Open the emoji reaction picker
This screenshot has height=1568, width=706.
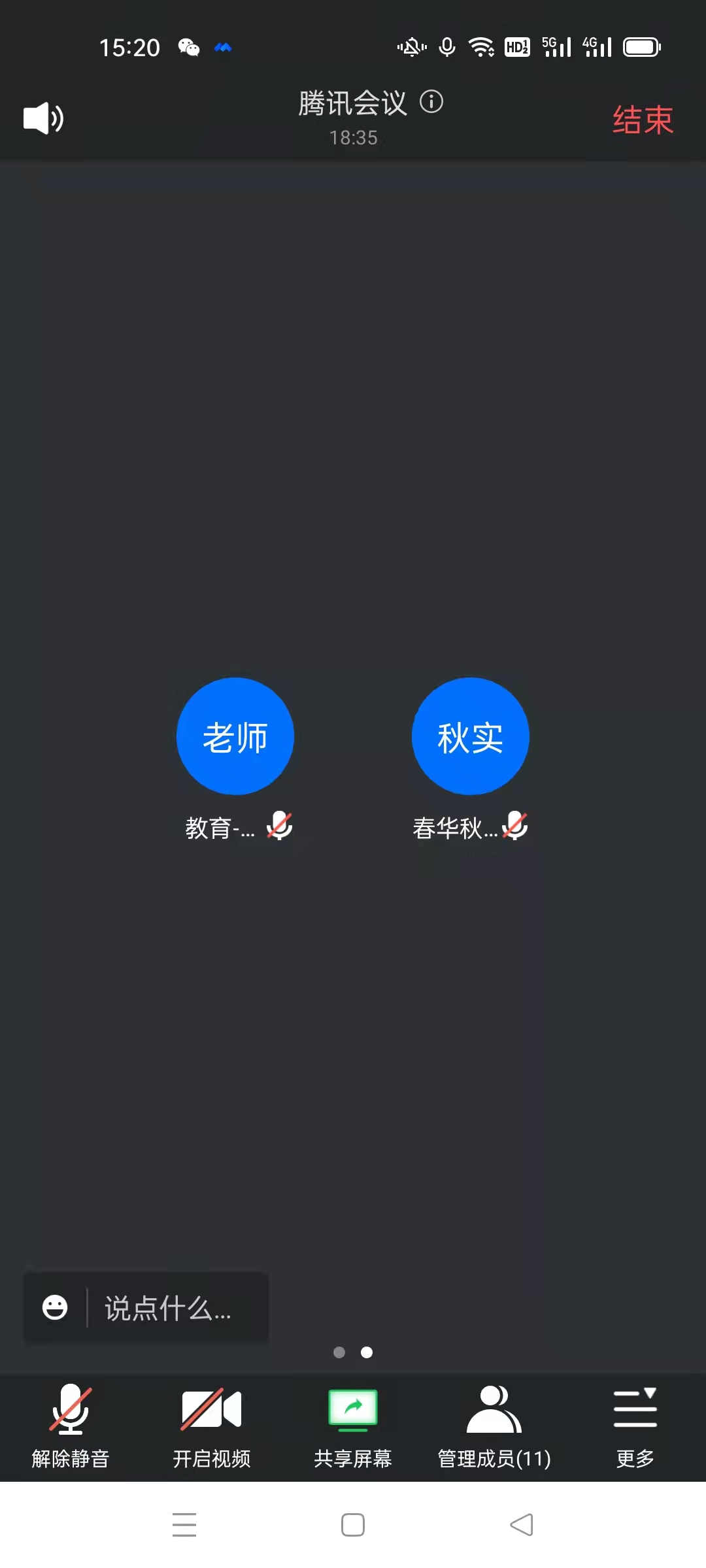pyautogui.click(x=55, y=1308)
